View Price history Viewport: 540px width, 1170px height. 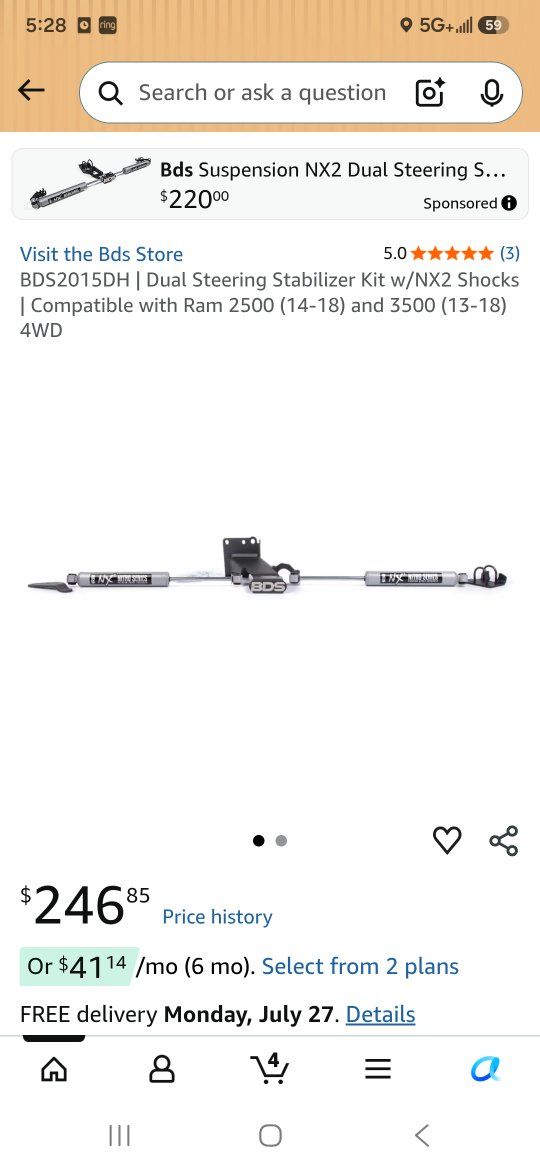pyautogui.click(x=218, y=917)
